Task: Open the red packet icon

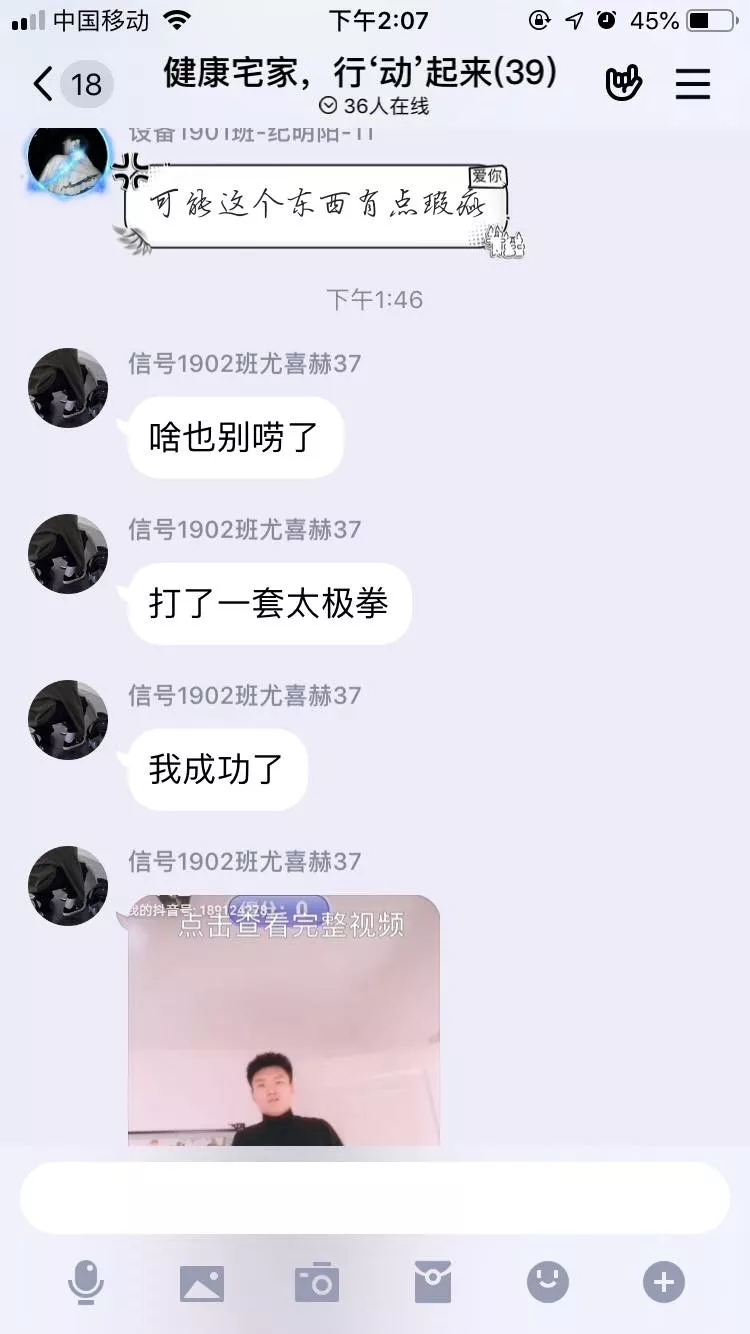Action: 433,1282
